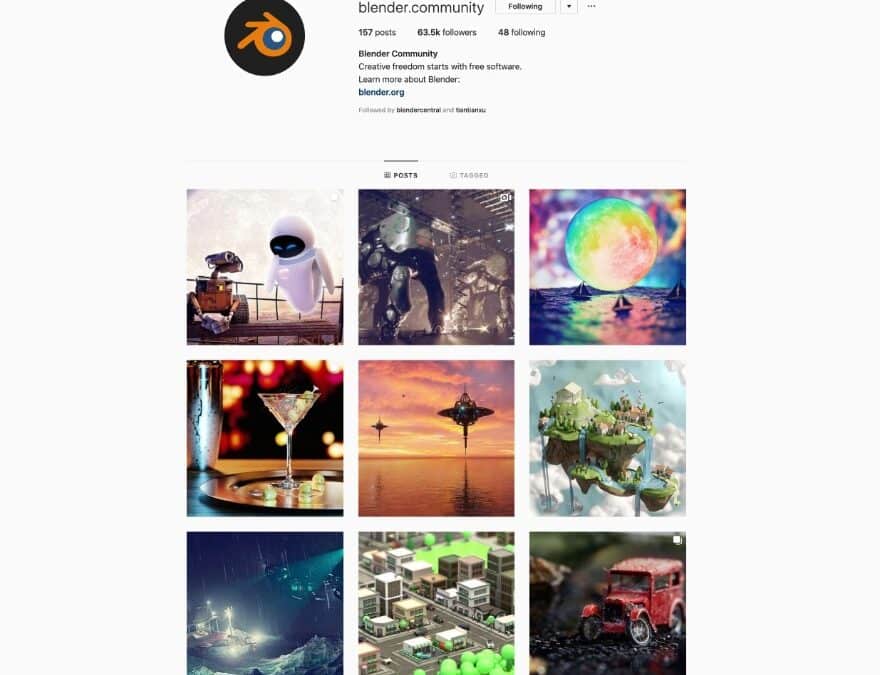View the 48 following list
The width and height of the screenshot is (880, 675).
(x=521, y=33)
